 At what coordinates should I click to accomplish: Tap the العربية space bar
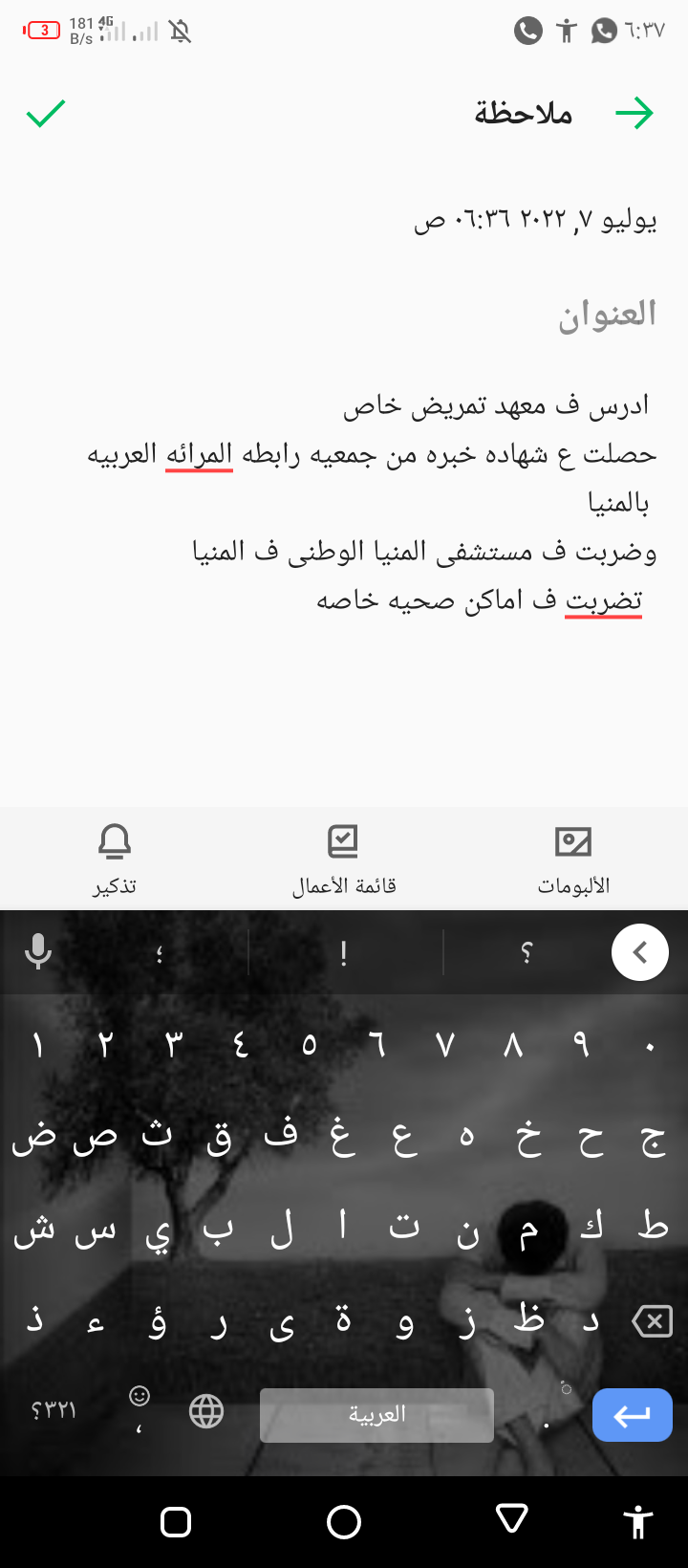coord(376,1415)
